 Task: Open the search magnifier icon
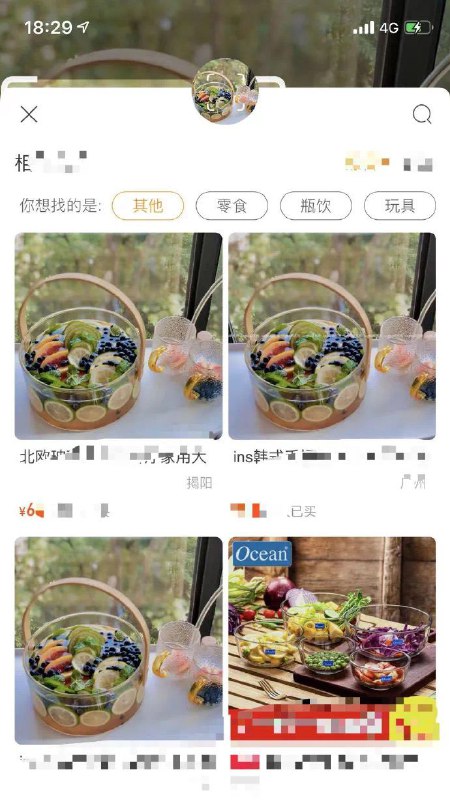tap(422, 114)
